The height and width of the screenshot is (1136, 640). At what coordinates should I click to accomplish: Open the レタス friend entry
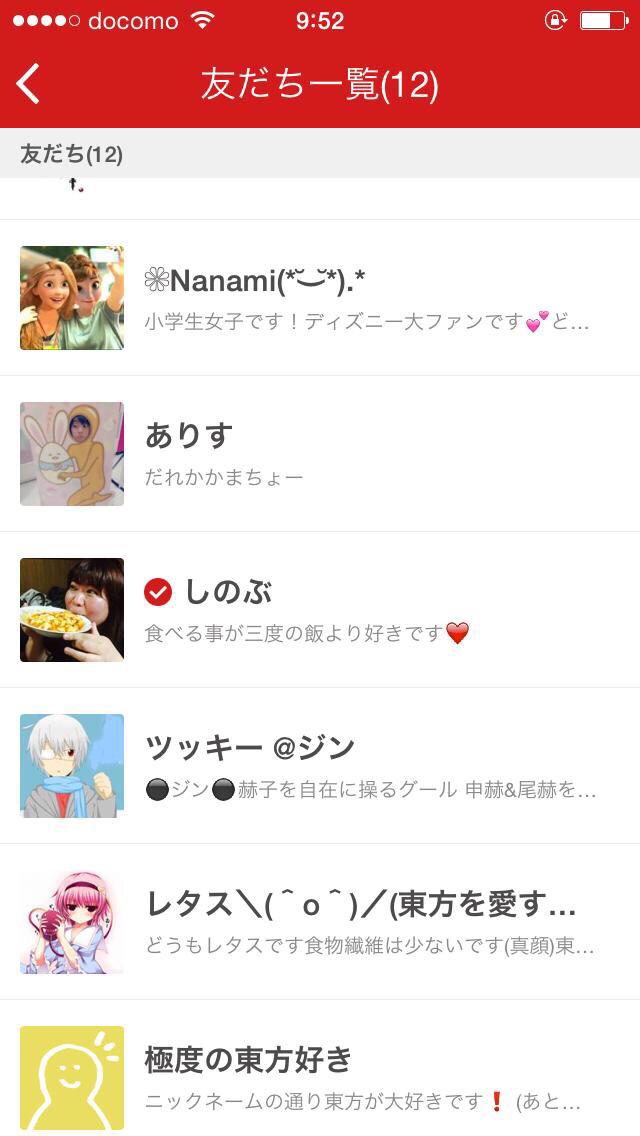click(320, 922)
